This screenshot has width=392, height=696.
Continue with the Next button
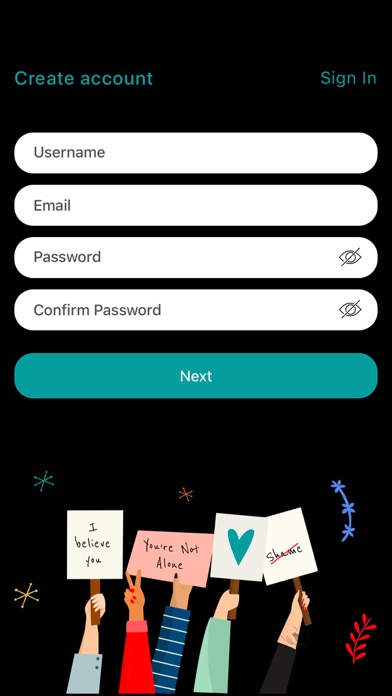(196, 376)
